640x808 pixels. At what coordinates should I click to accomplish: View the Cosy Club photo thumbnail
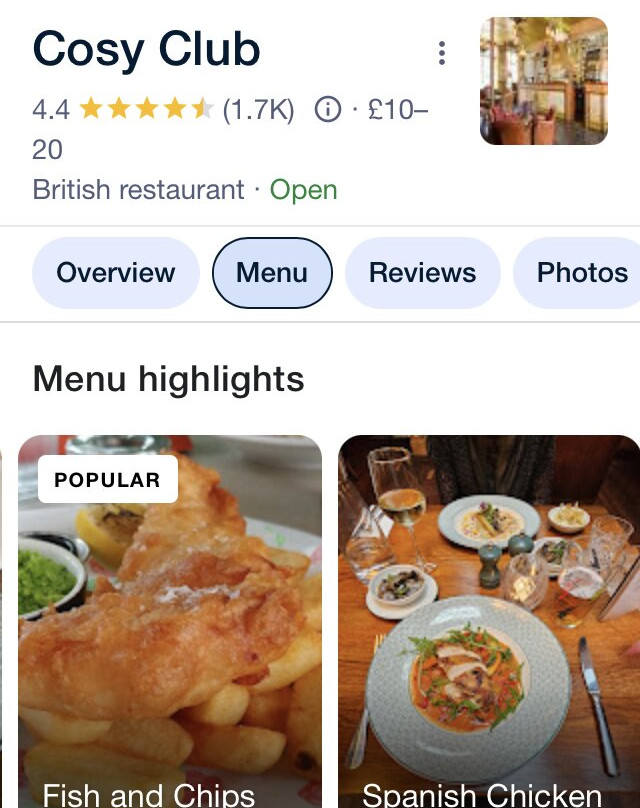543,81
